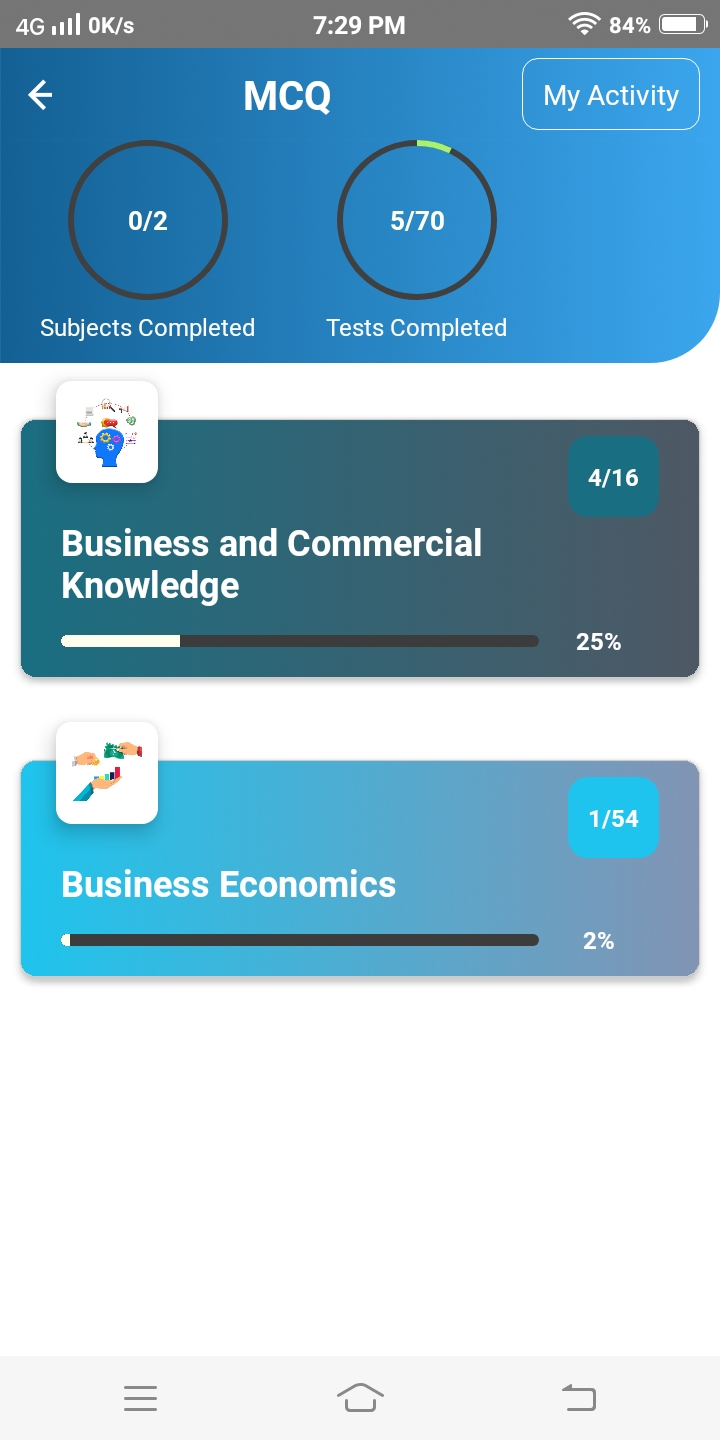Open My Activity
The width and height of the screenshot is (720, 1440).
tap(610, 95)
